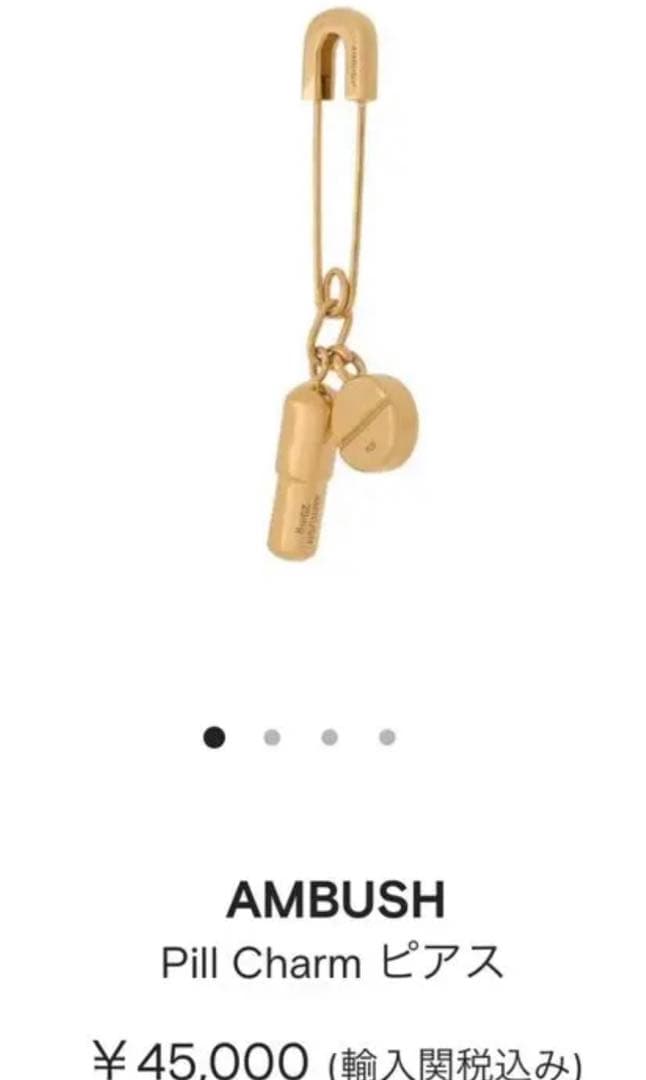Go to the fourth image indicator dot
The image size is (646, 1080).
coord(387,738)
